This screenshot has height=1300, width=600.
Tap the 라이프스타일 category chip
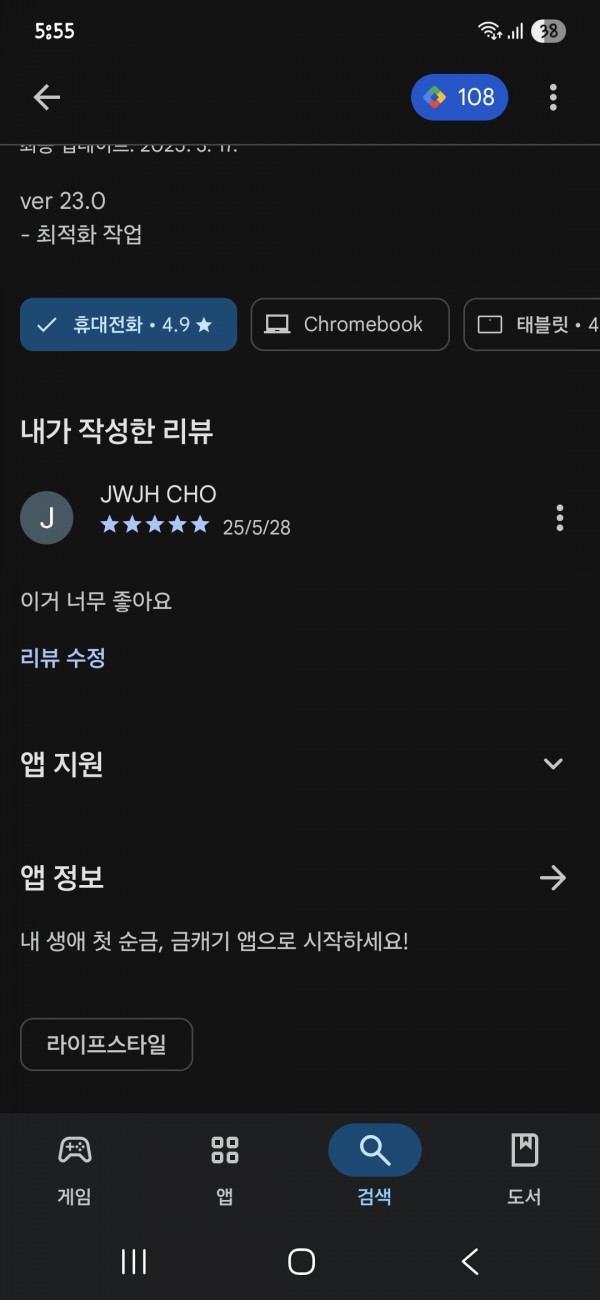(106, 1045)
